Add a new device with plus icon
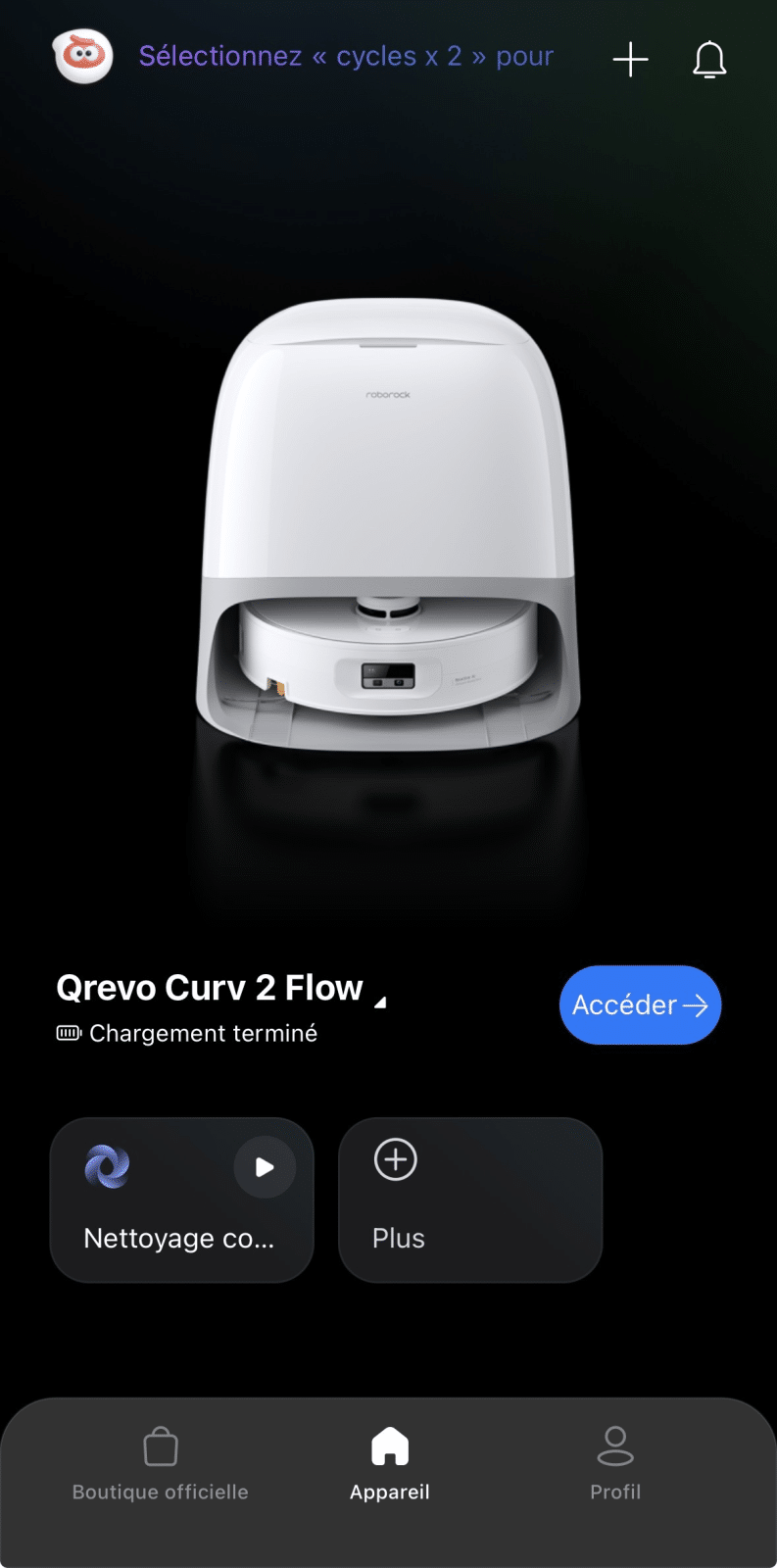 [630, 60]
